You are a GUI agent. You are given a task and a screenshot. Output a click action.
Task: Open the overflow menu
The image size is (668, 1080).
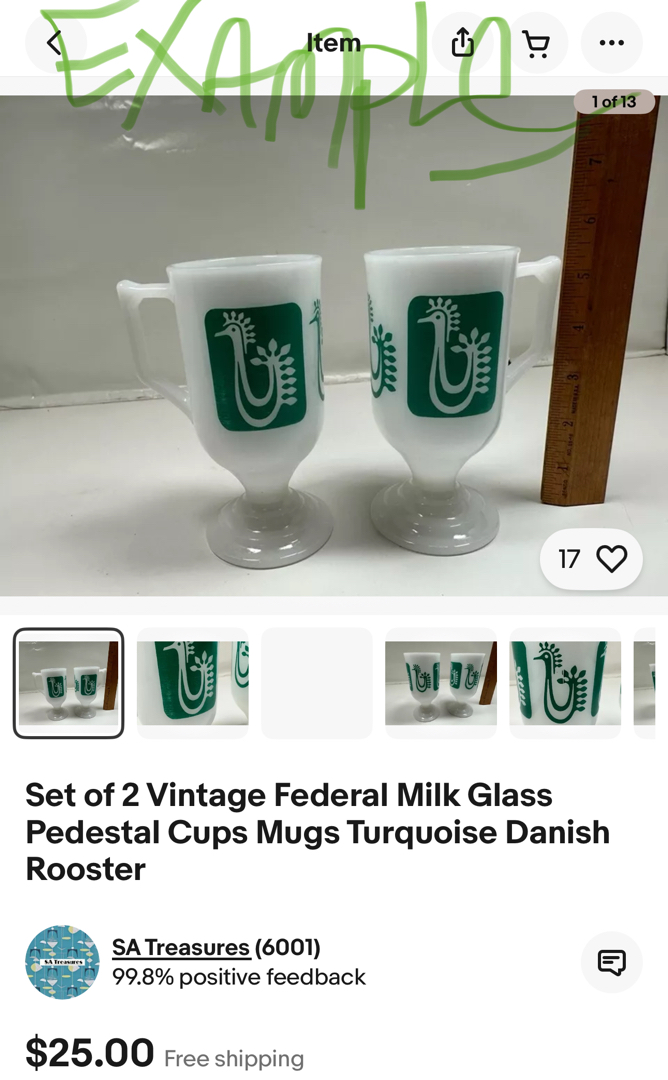[611, 43]
